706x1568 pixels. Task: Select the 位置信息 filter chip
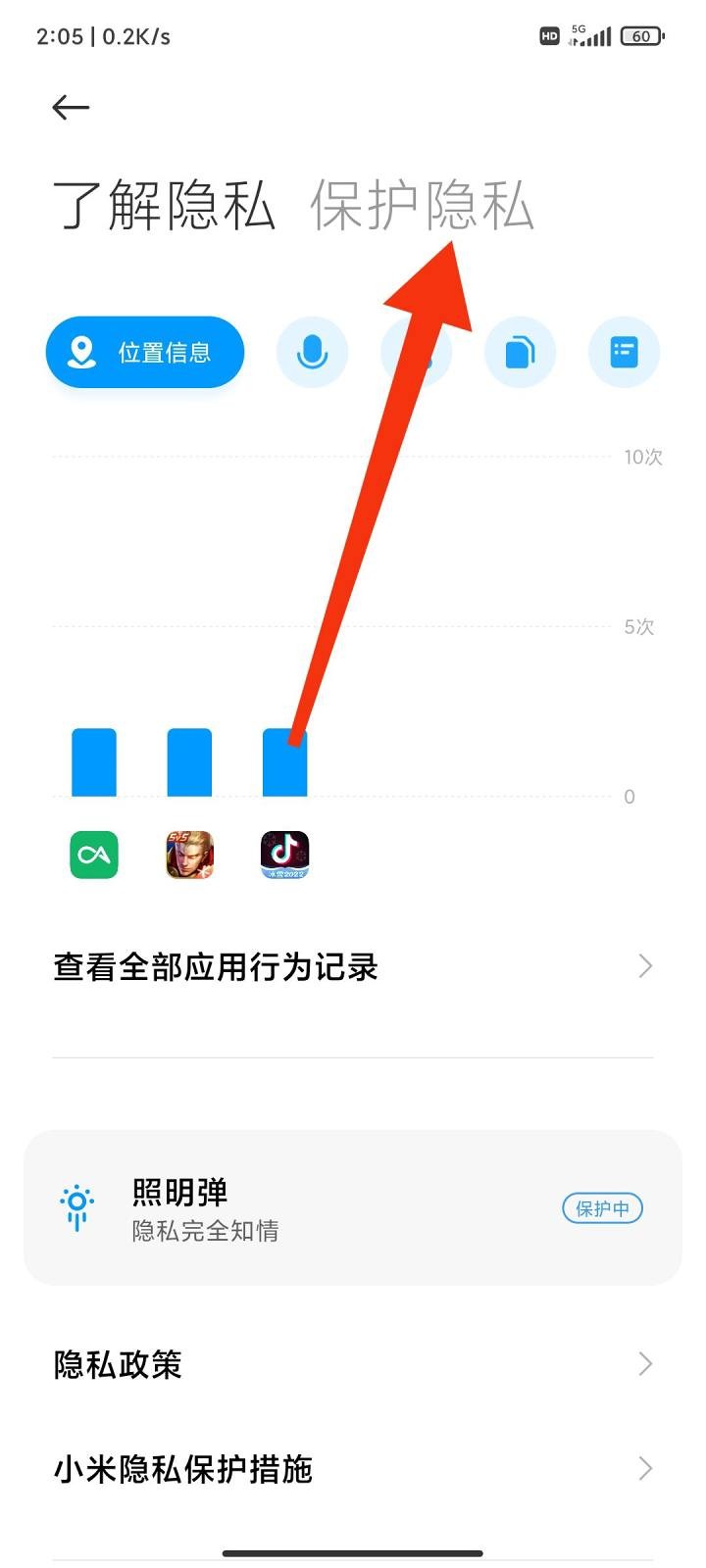pyautogui.click(x=145, y=352)
